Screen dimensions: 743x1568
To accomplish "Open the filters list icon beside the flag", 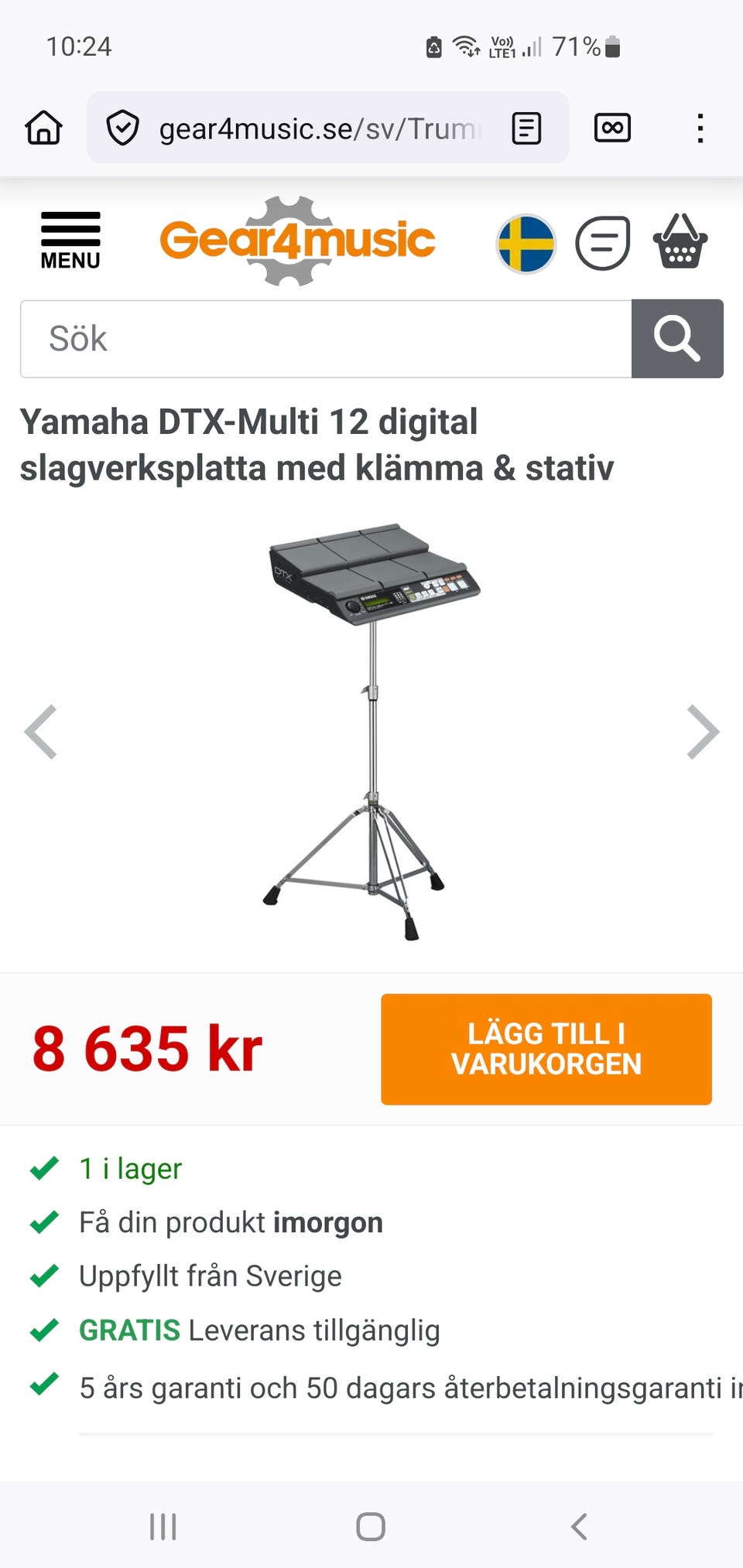I will click(x=603, y=242).
